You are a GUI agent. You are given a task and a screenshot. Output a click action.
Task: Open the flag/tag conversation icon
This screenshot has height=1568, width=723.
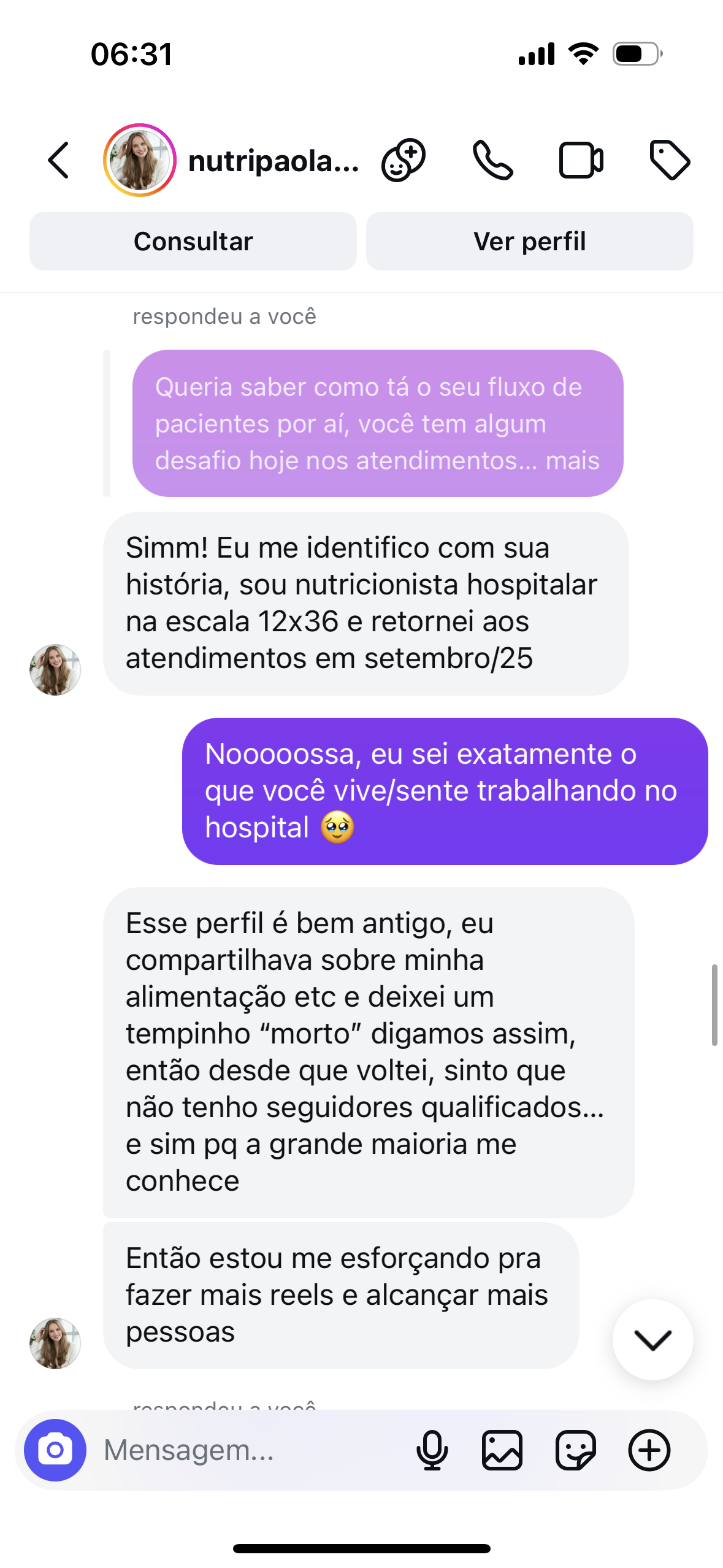[671, 160]
